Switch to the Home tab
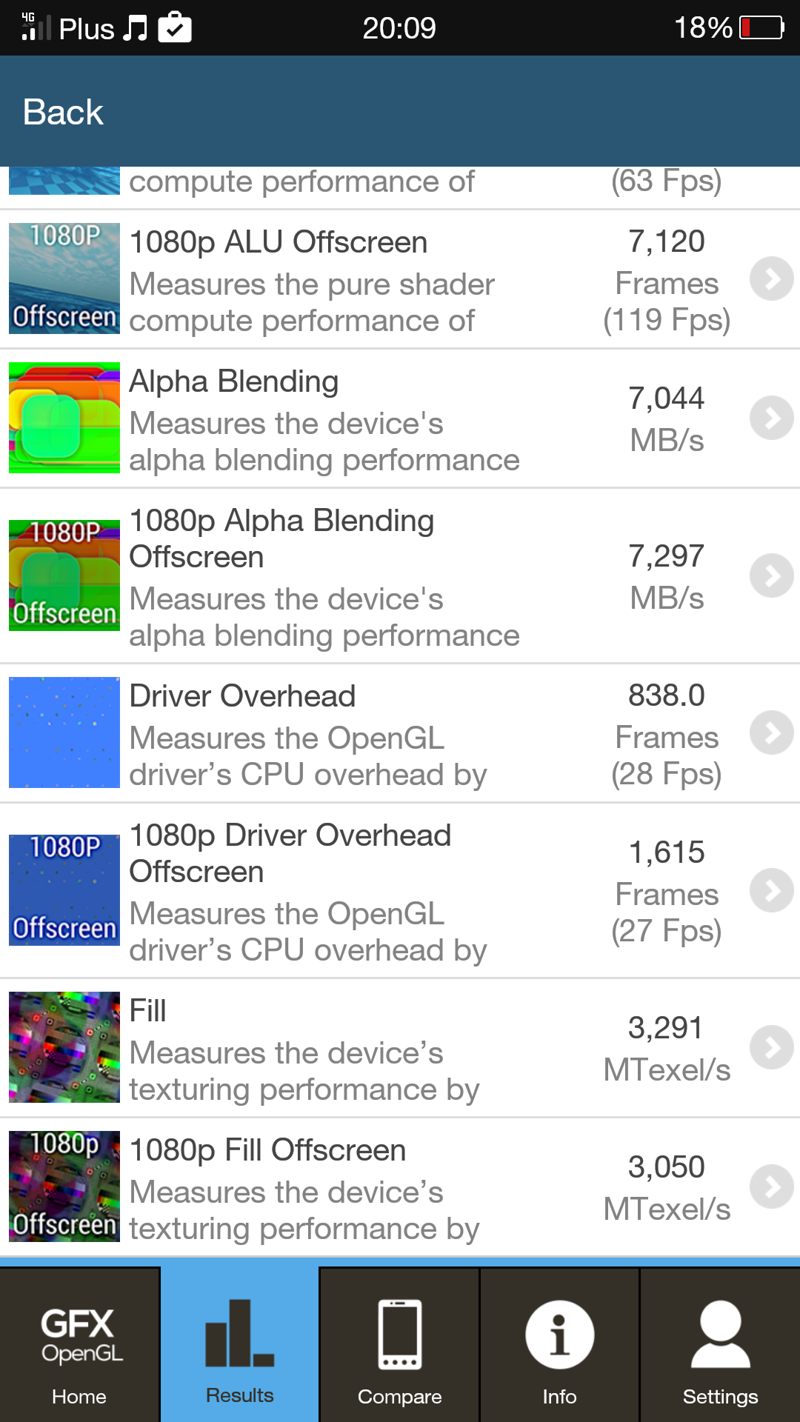 pos(80,1345)
